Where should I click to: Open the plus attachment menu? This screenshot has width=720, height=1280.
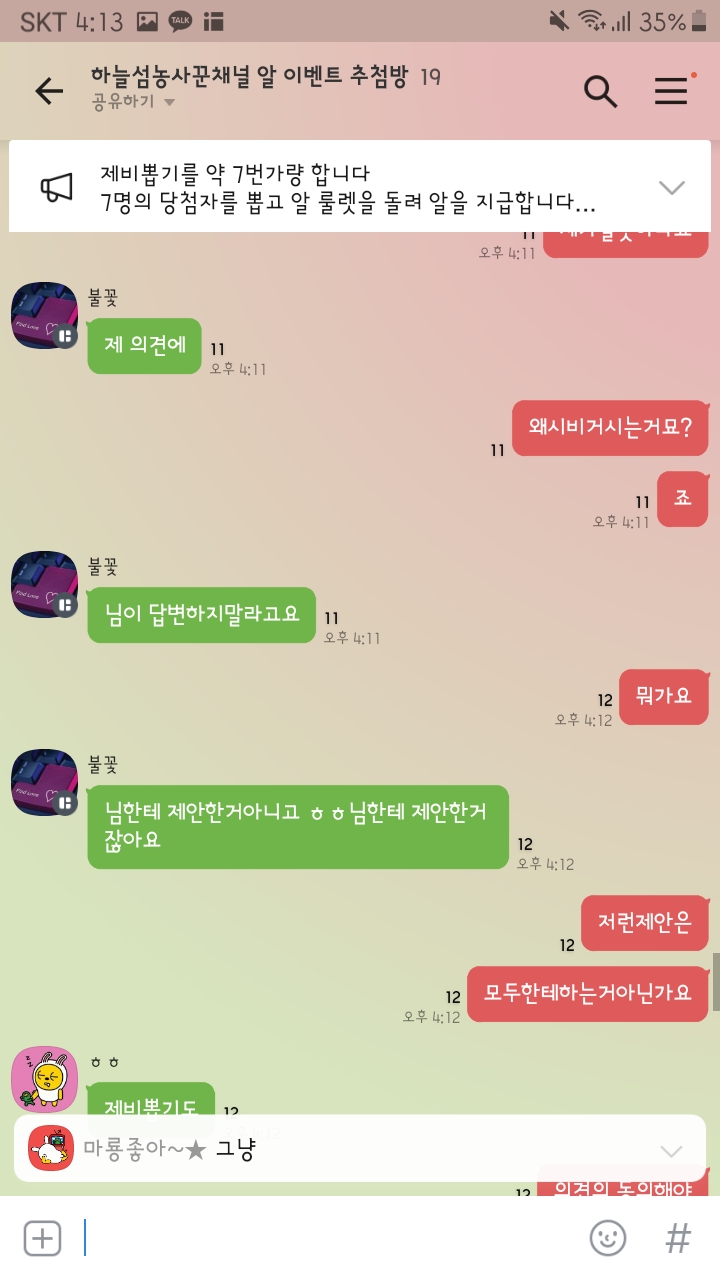(42, 1238)
